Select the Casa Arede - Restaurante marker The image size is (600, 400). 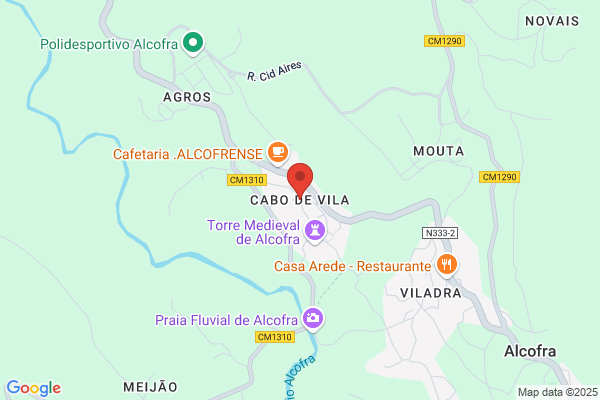(x=447, y=265)
